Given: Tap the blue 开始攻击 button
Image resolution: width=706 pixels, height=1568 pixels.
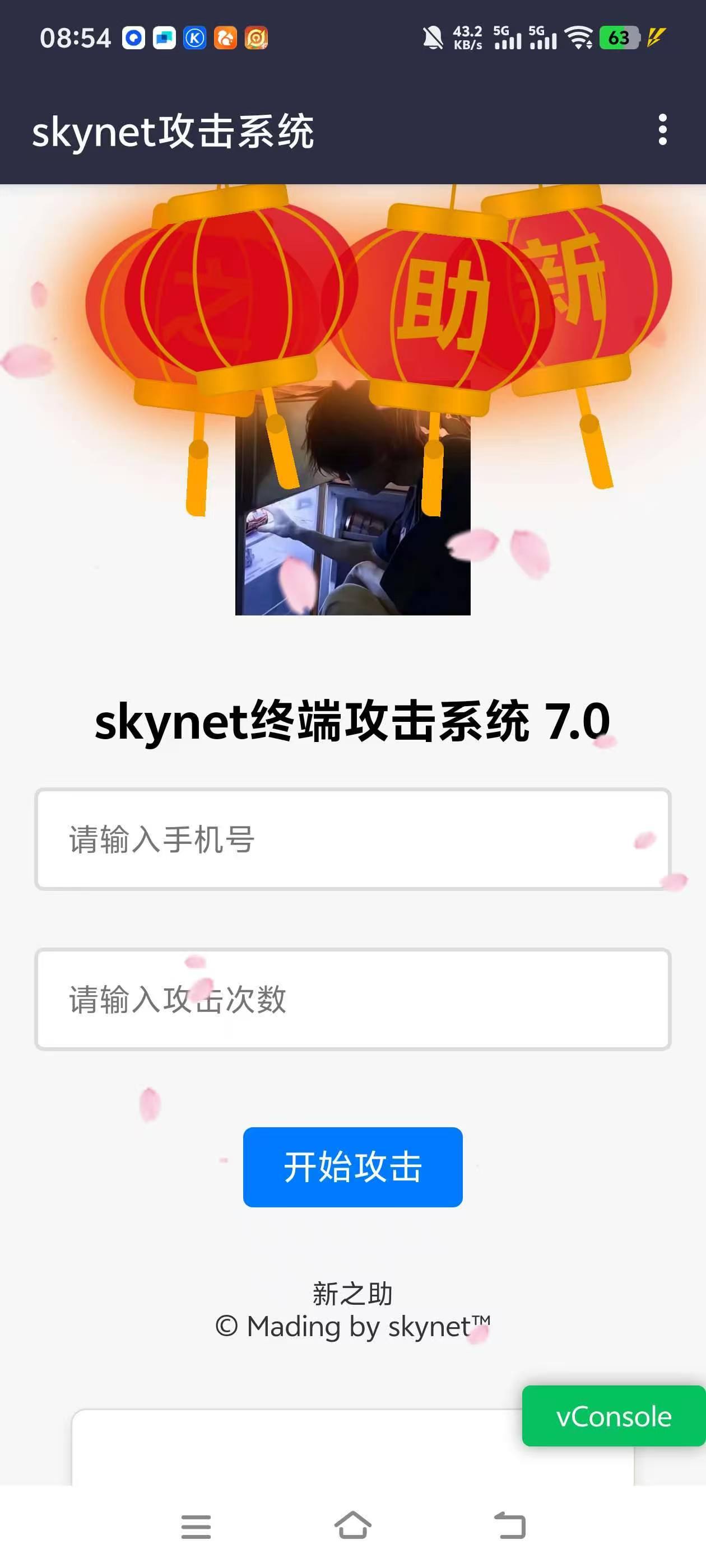Looking at the screenshot, I should coord(352,1167).
